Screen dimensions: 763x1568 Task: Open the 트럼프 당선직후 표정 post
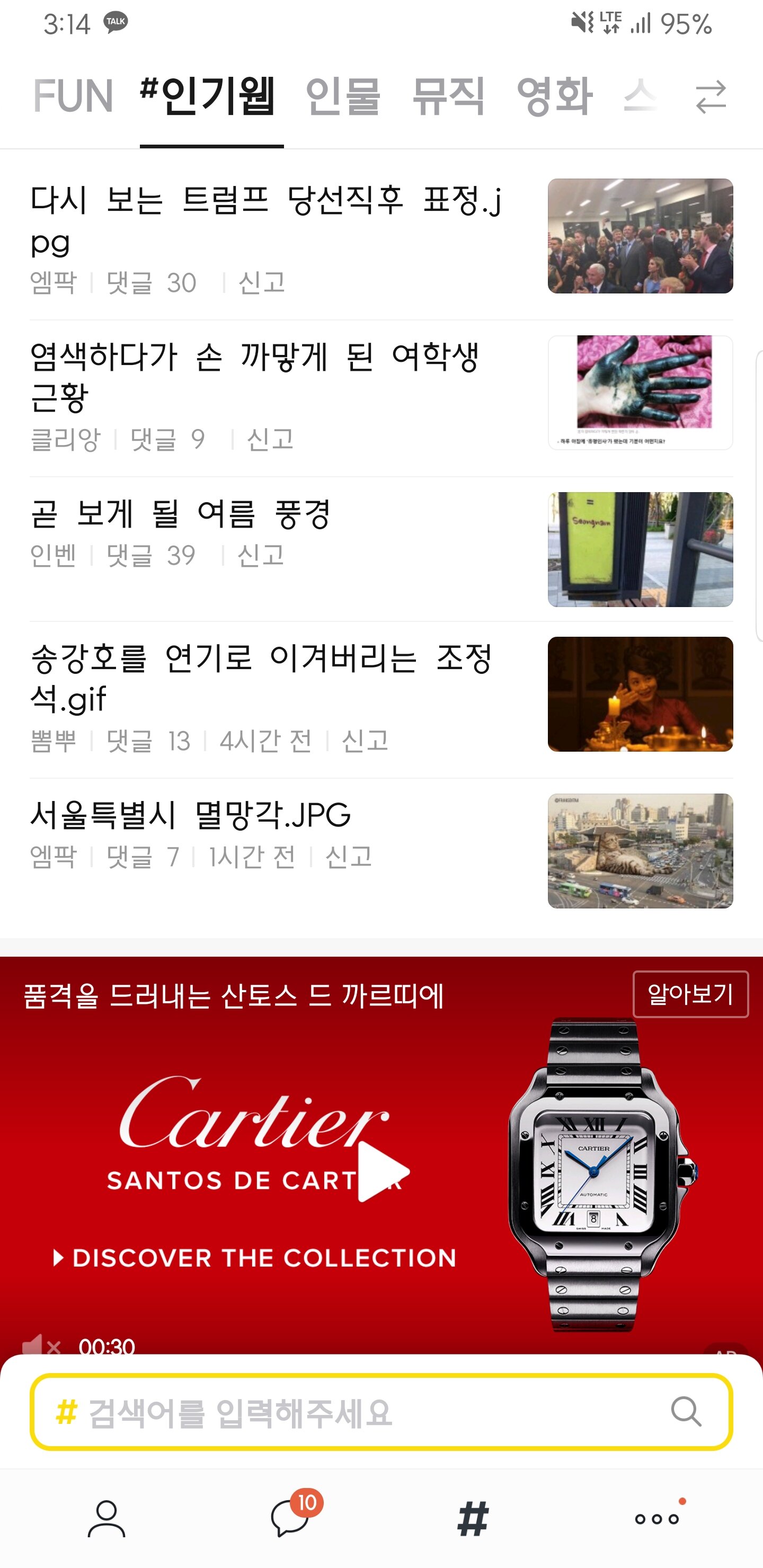coord(265,220)
